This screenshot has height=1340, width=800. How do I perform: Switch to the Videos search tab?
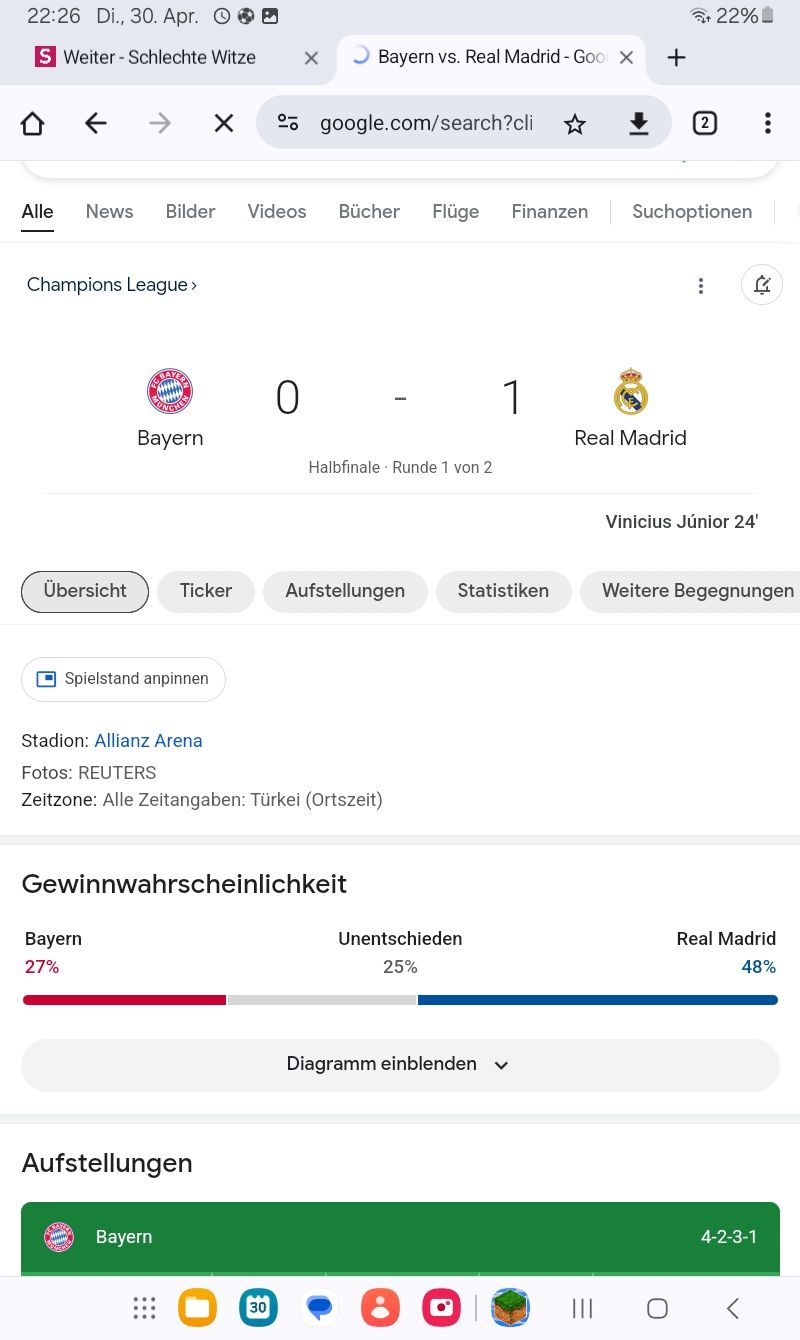click(x=277, y=211)
